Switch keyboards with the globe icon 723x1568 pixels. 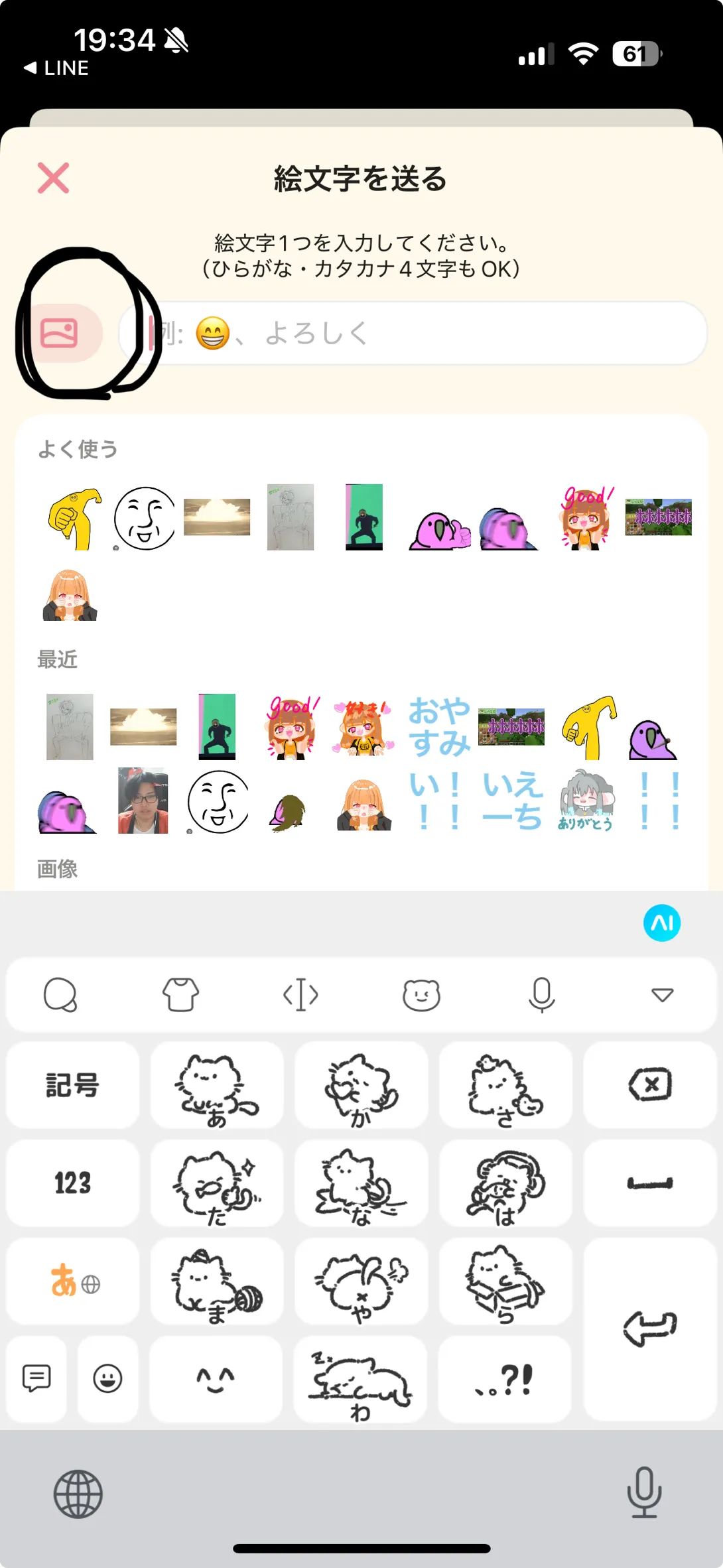(x=78, y=1494)
